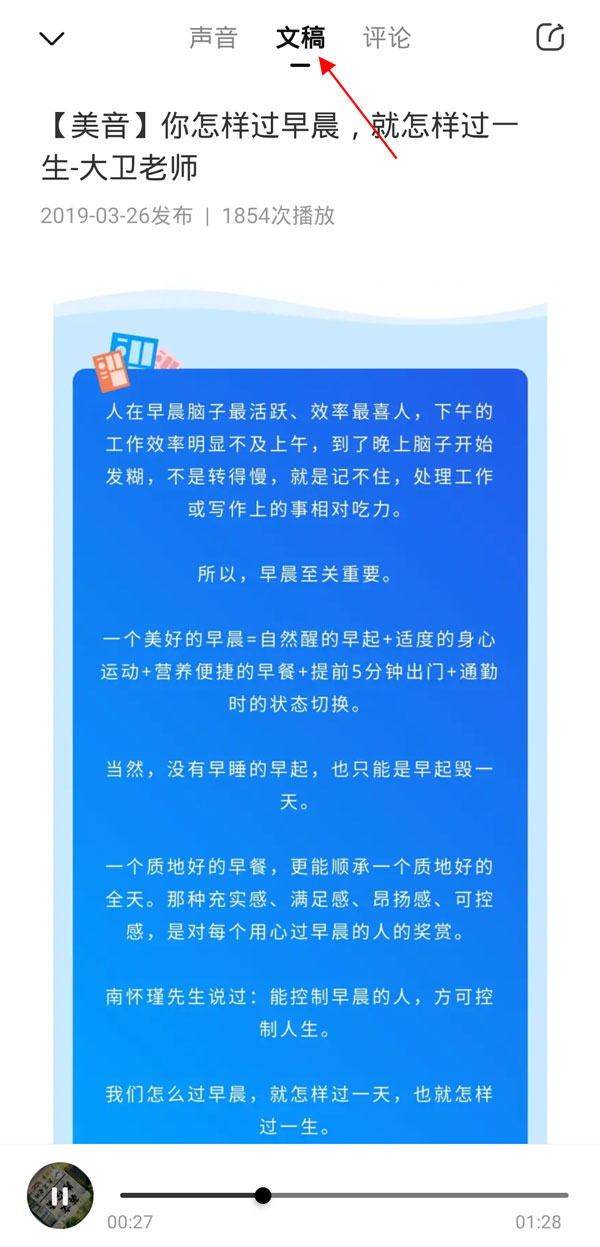Select the 文稿 tab
Screen dimensions: 600x1247
[x=300, y=39]
